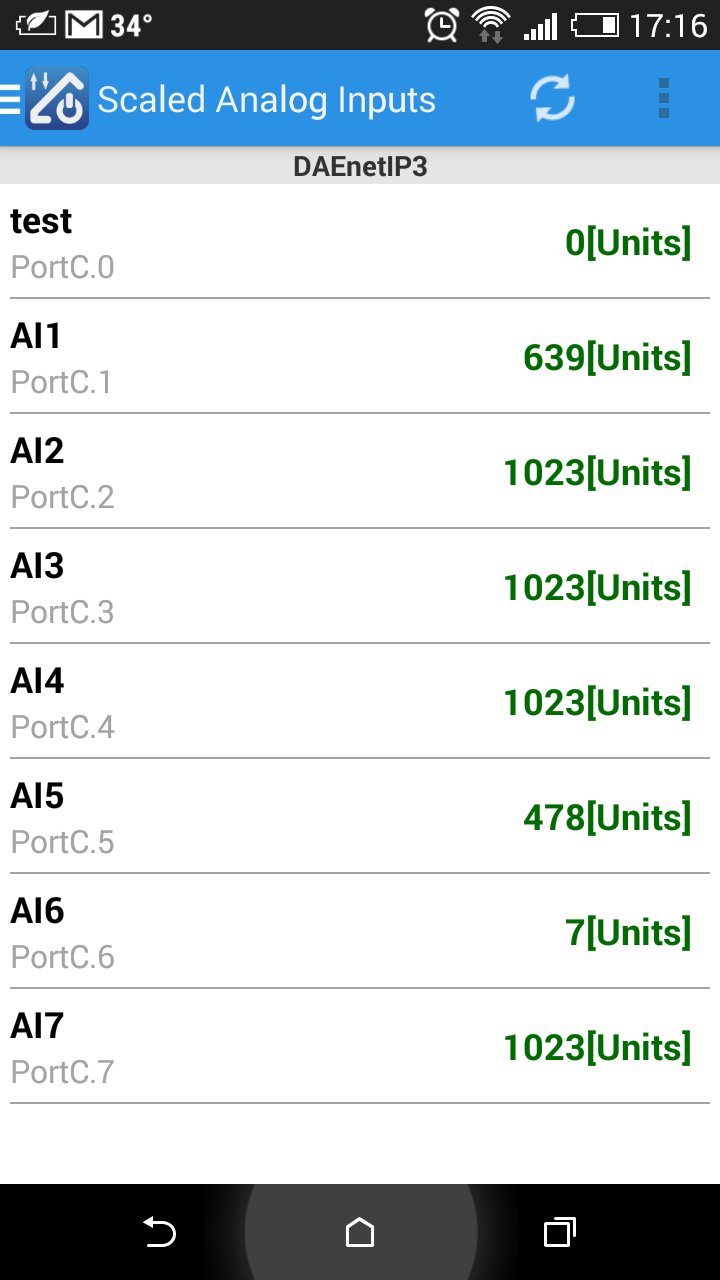
Task: Open the navigation drawer menu
Action: click(40, 99)
